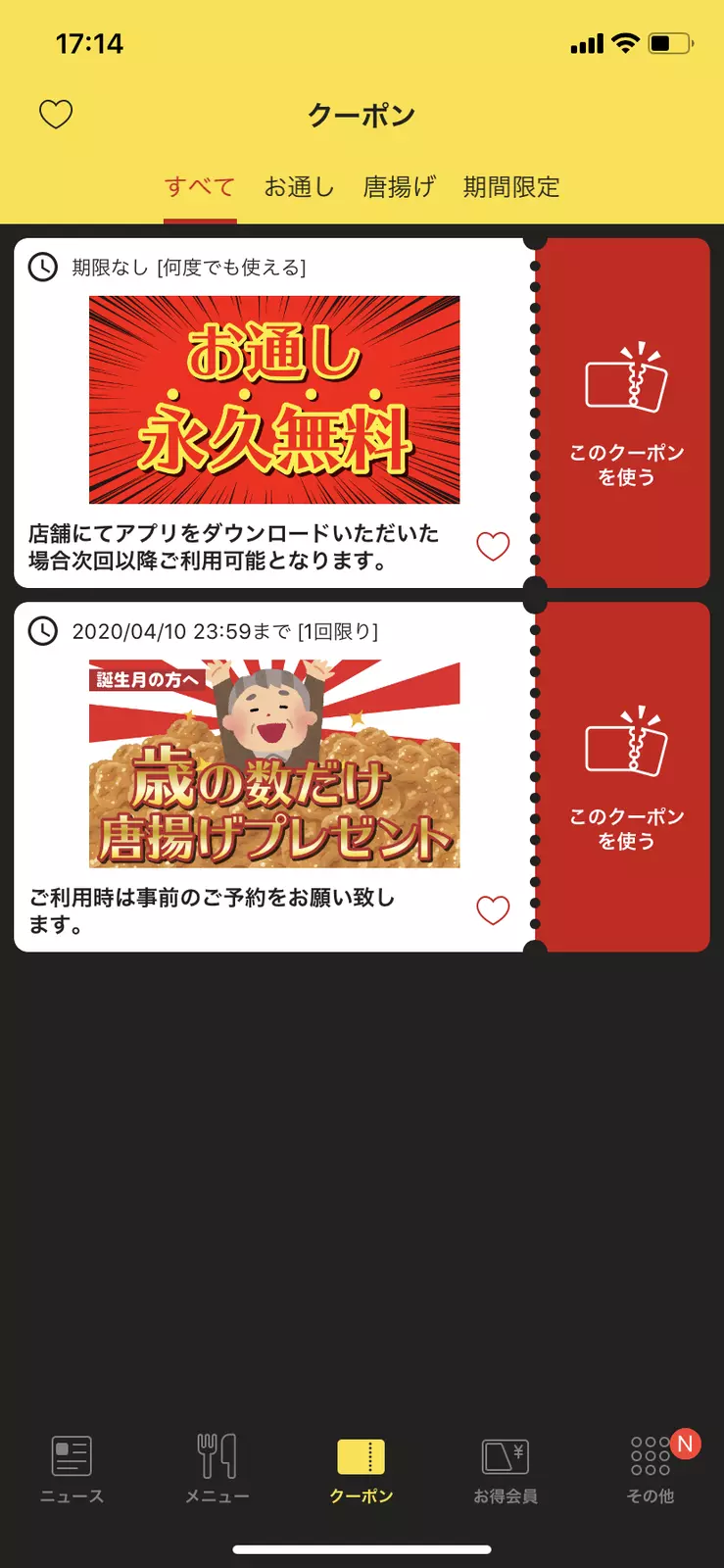The image size is (724, 1568).
Task: Open the その他 tab
Action: click(x=651, y=1469)
